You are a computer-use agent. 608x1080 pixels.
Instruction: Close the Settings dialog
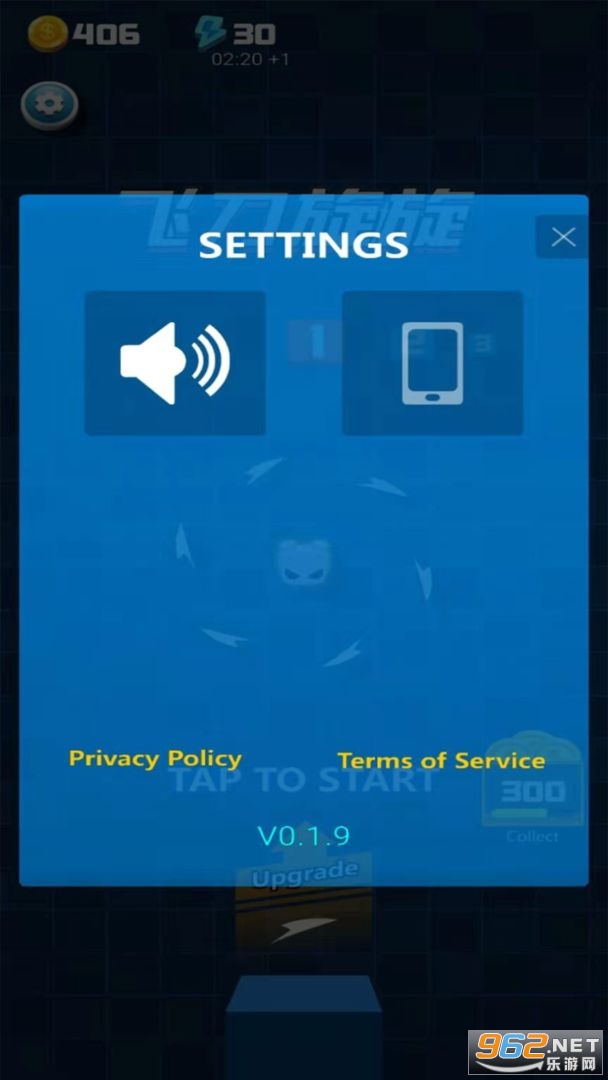coord(563,237)
